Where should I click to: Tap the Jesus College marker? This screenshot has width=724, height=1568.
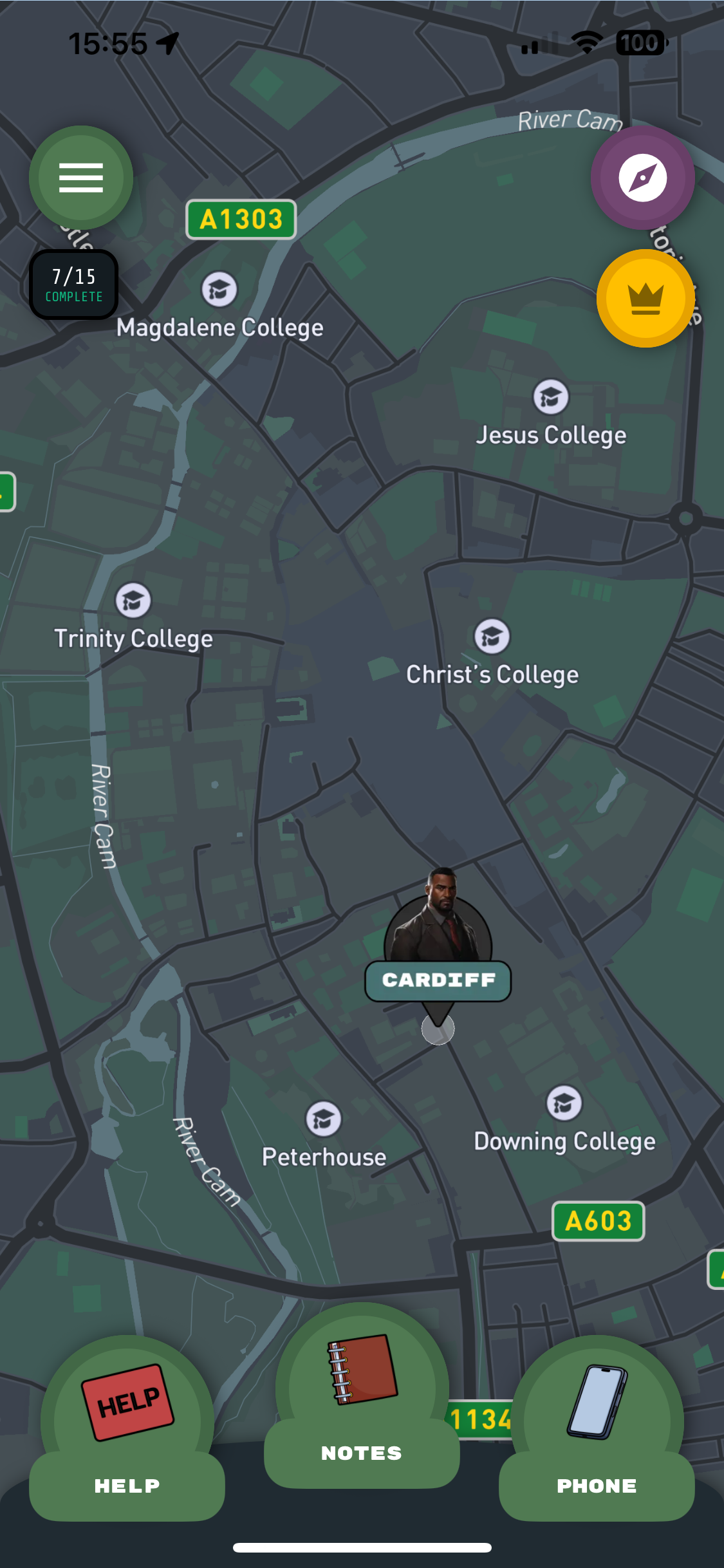551,397
